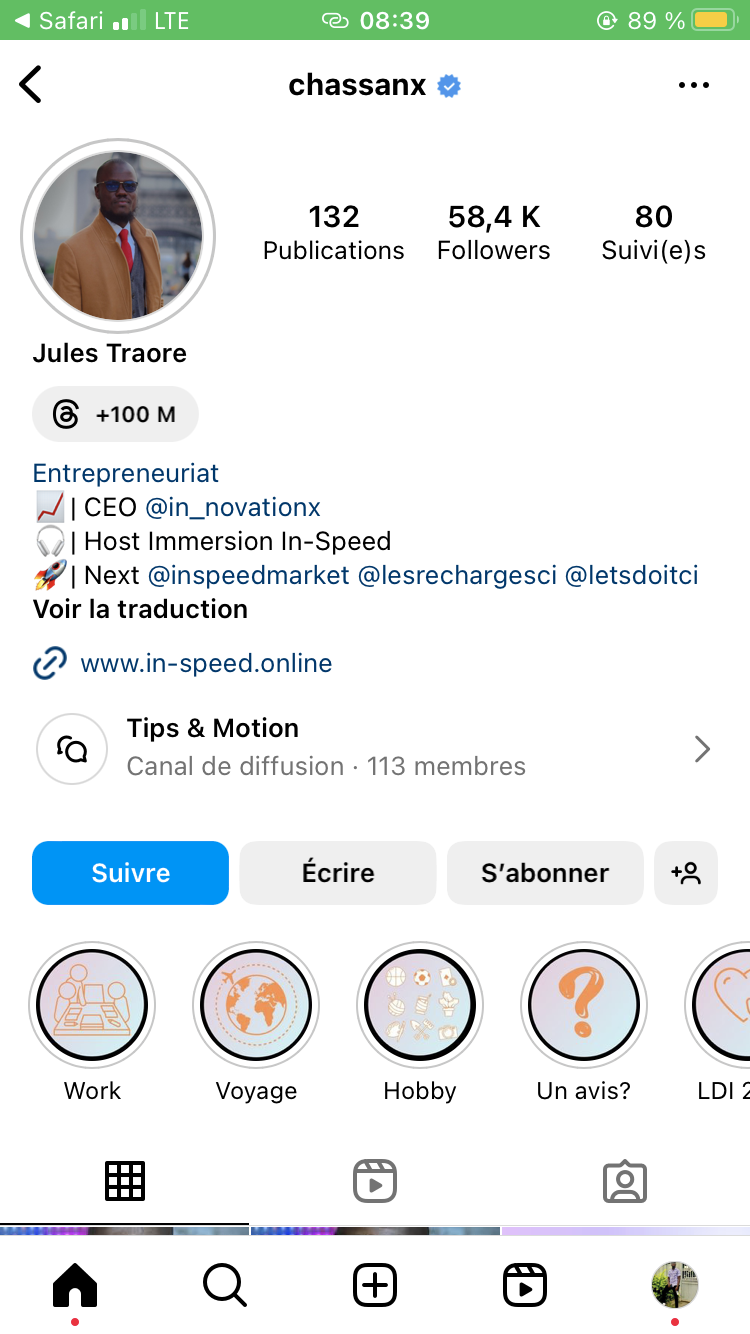Show suggested accounts via add-person icon
This screenshot has height=1334, width=750.
click(686, 873)
